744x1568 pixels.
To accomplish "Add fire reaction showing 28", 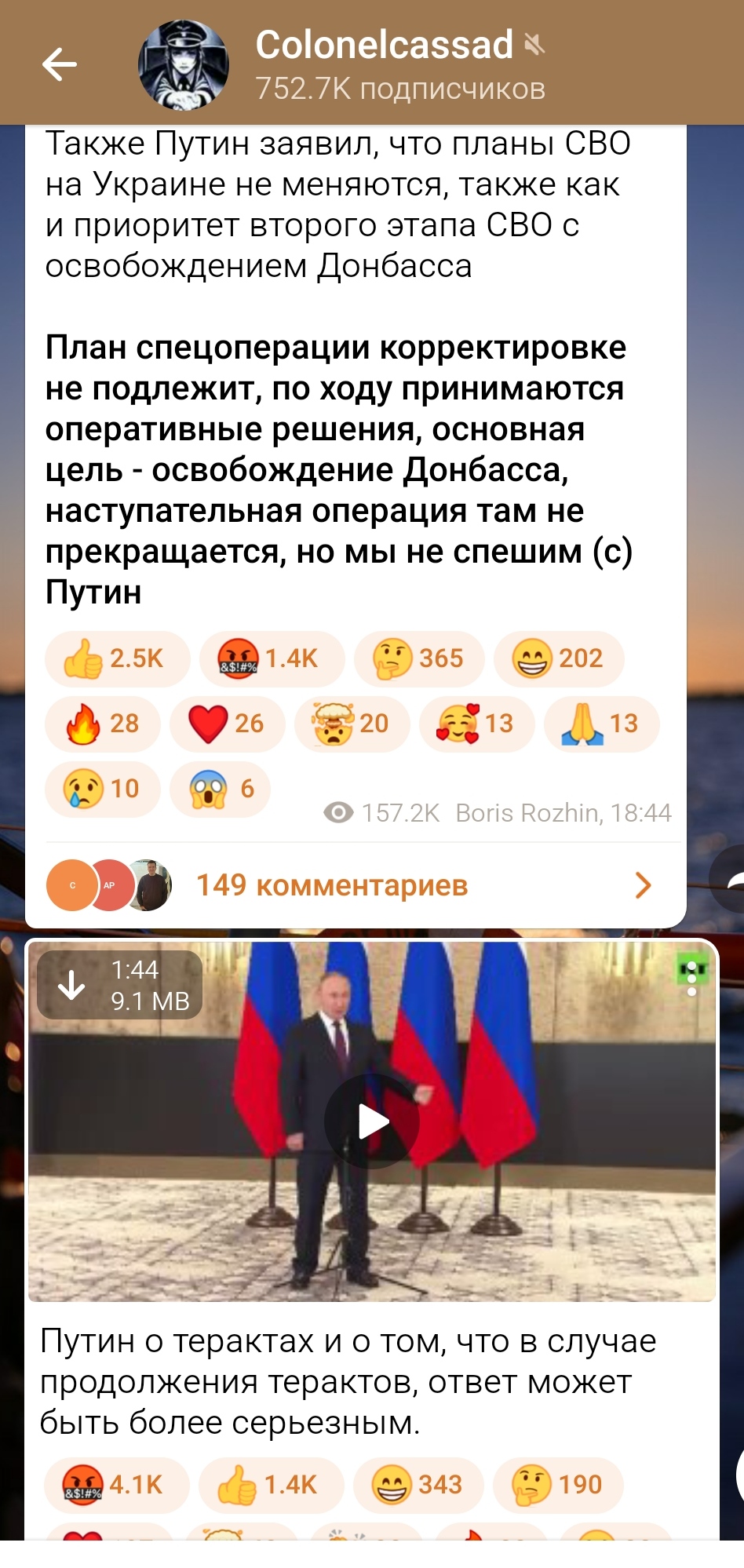I will tap(103, 724).
